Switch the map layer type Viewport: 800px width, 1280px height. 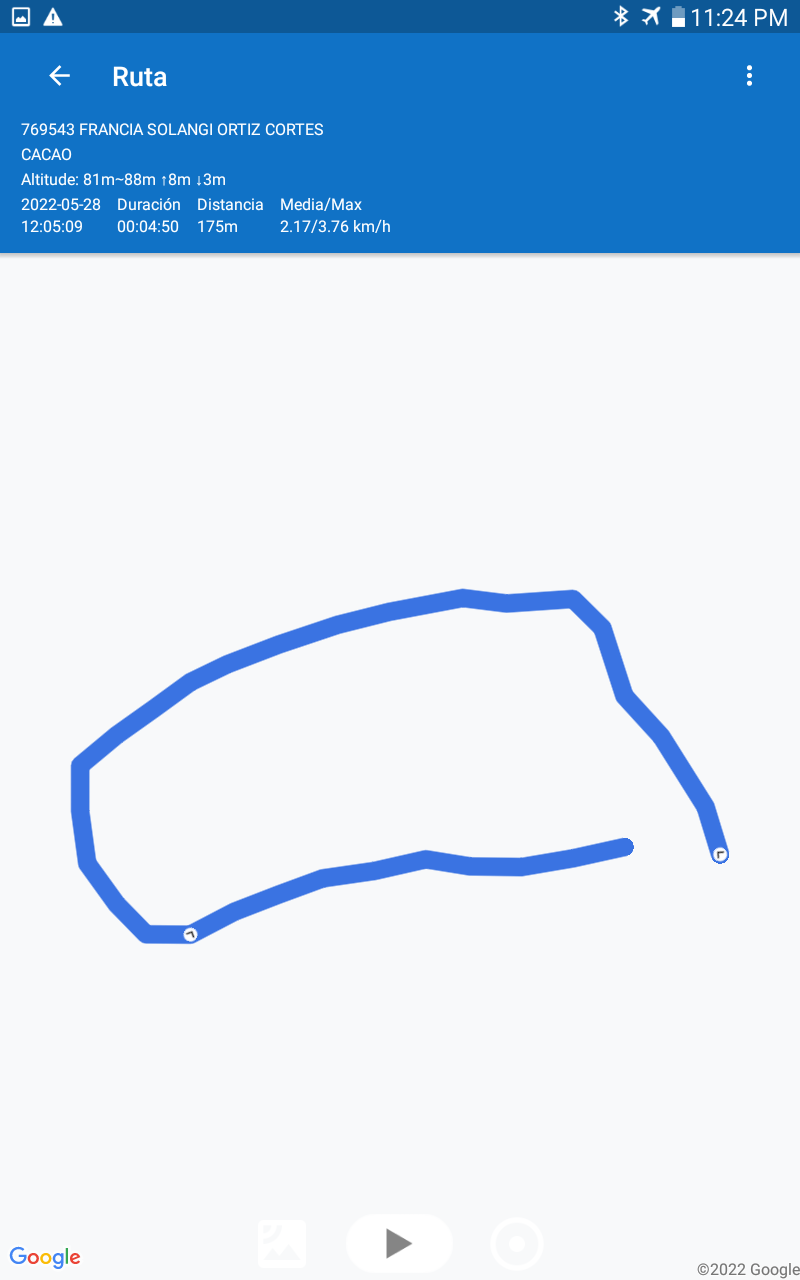[x=282, y=1244]
